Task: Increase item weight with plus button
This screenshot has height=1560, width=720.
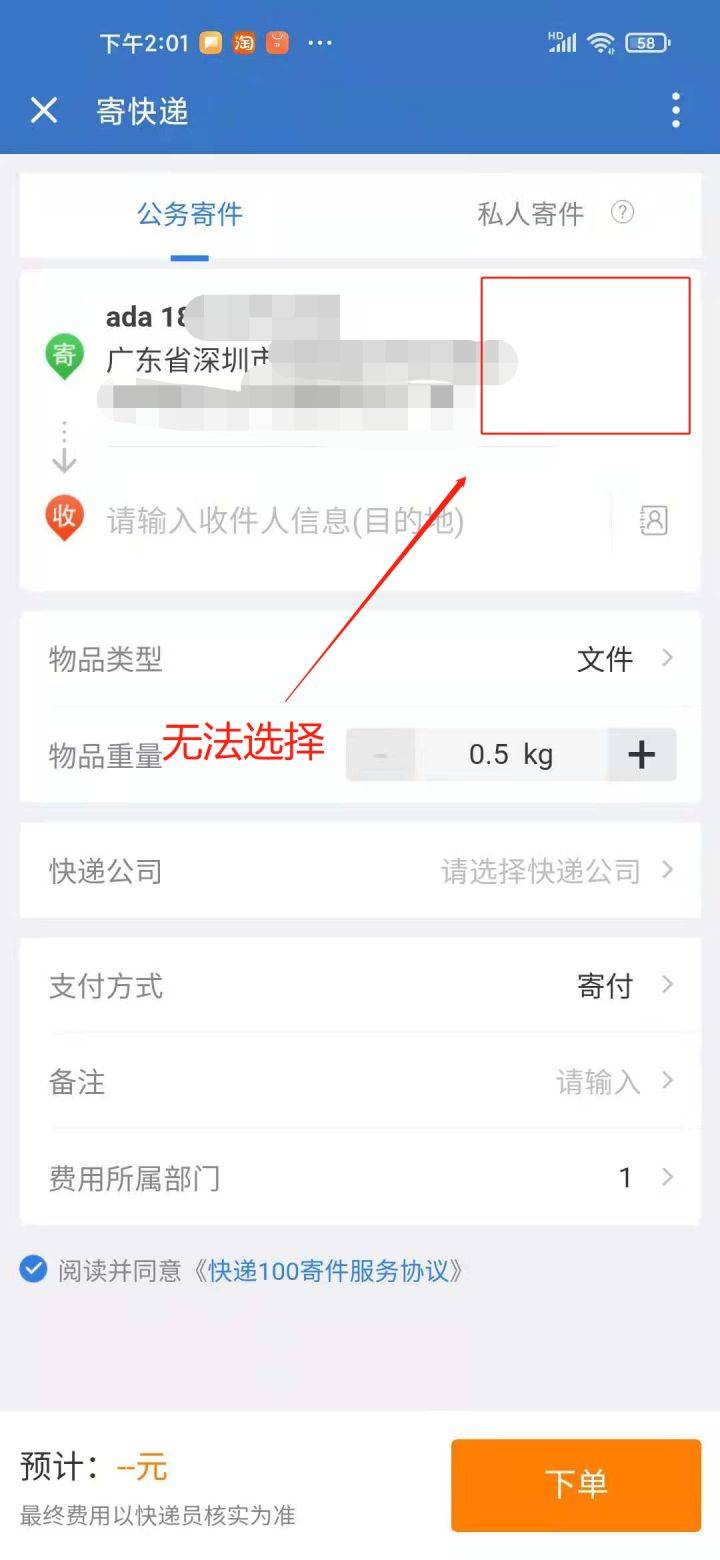Action: [x=641, y=754]
